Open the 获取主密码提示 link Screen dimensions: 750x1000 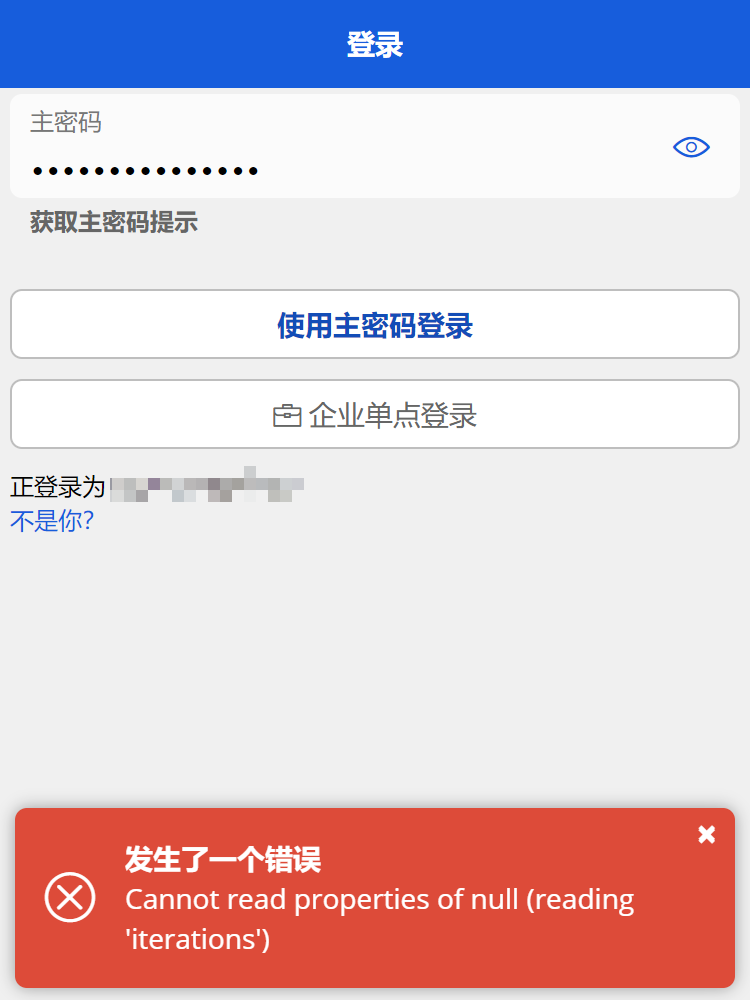point(114,222)
